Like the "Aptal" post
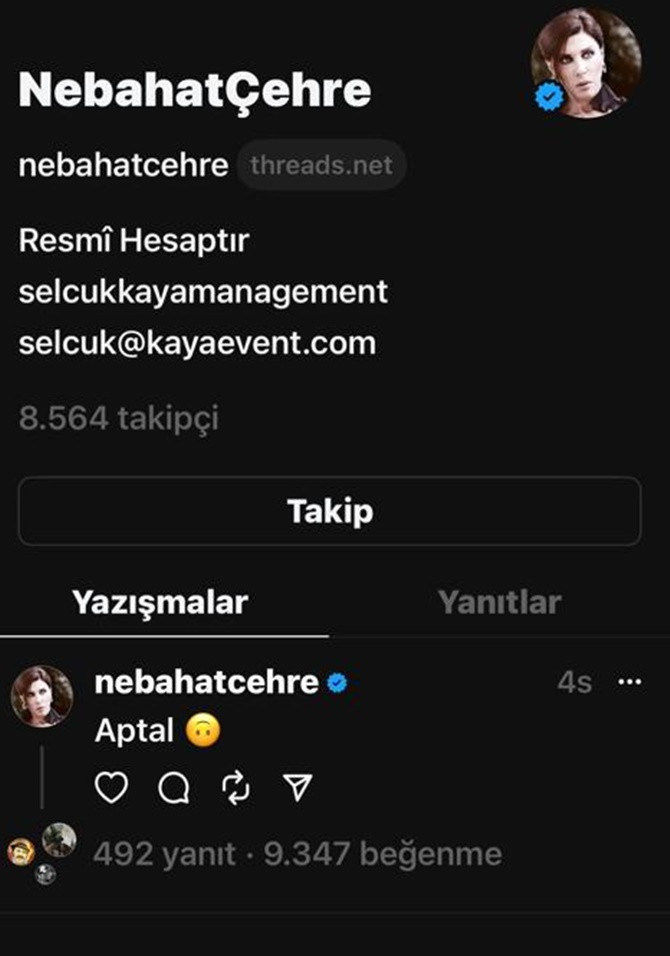The width and height of the screenshot is (670, 956). point(112,787)
